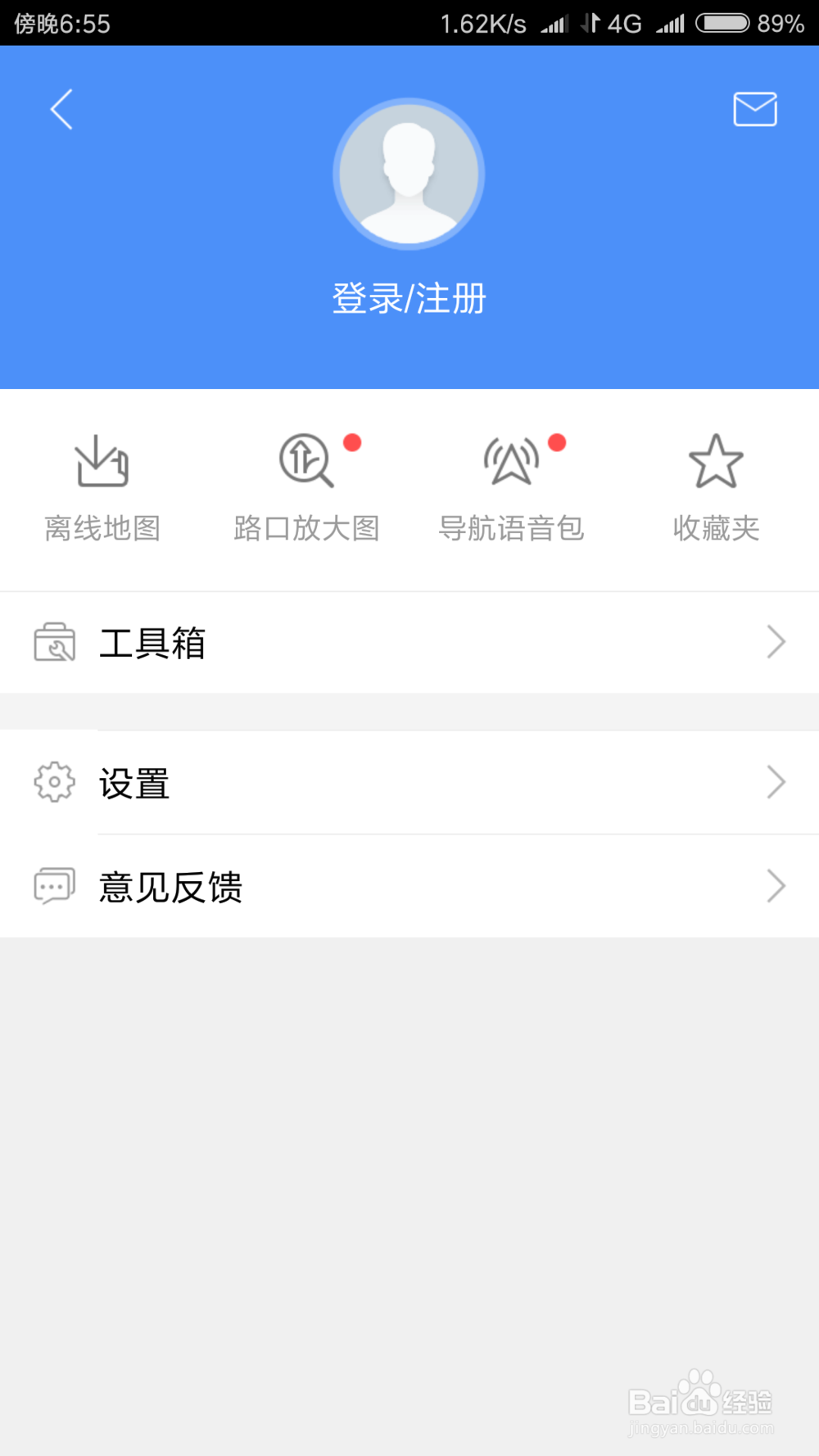Image resolution: width=819 pixels, height=1456 pixels.
Task: Open the 意见反馈 feedback row
Action: [409, 887]
